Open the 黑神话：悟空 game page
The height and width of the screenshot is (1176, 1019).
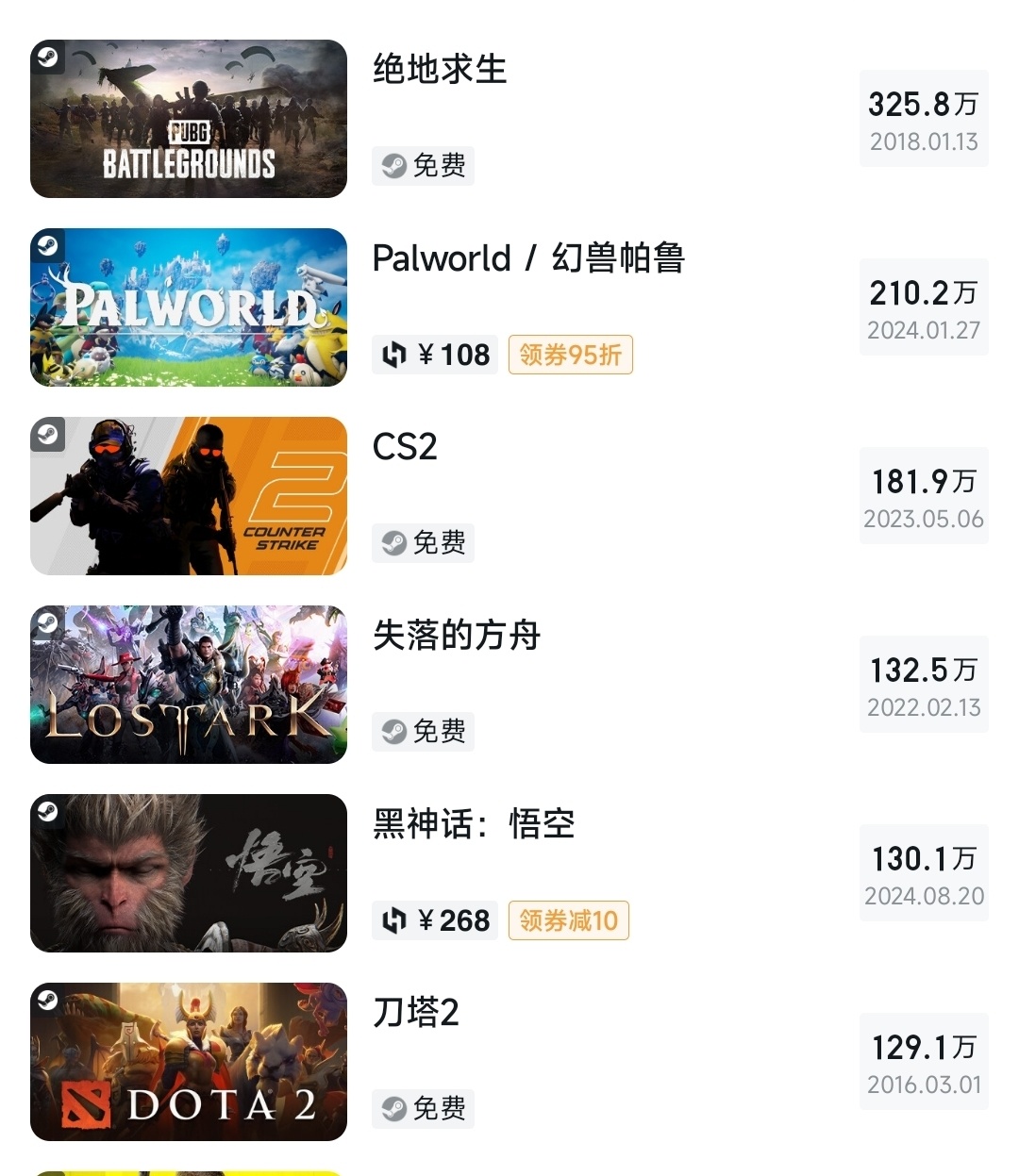point(509,873)
